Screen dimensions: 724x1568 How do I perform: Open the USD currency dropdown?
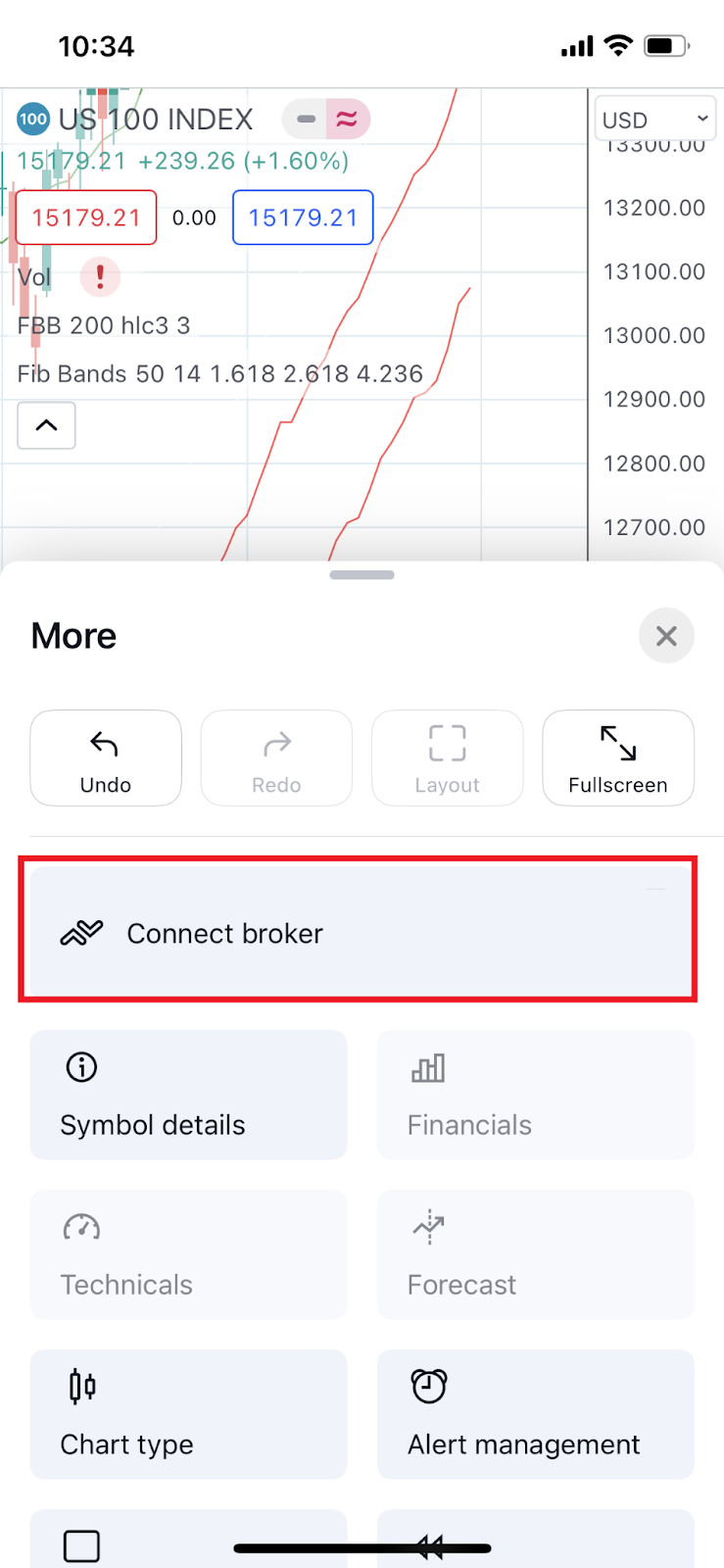654,120
